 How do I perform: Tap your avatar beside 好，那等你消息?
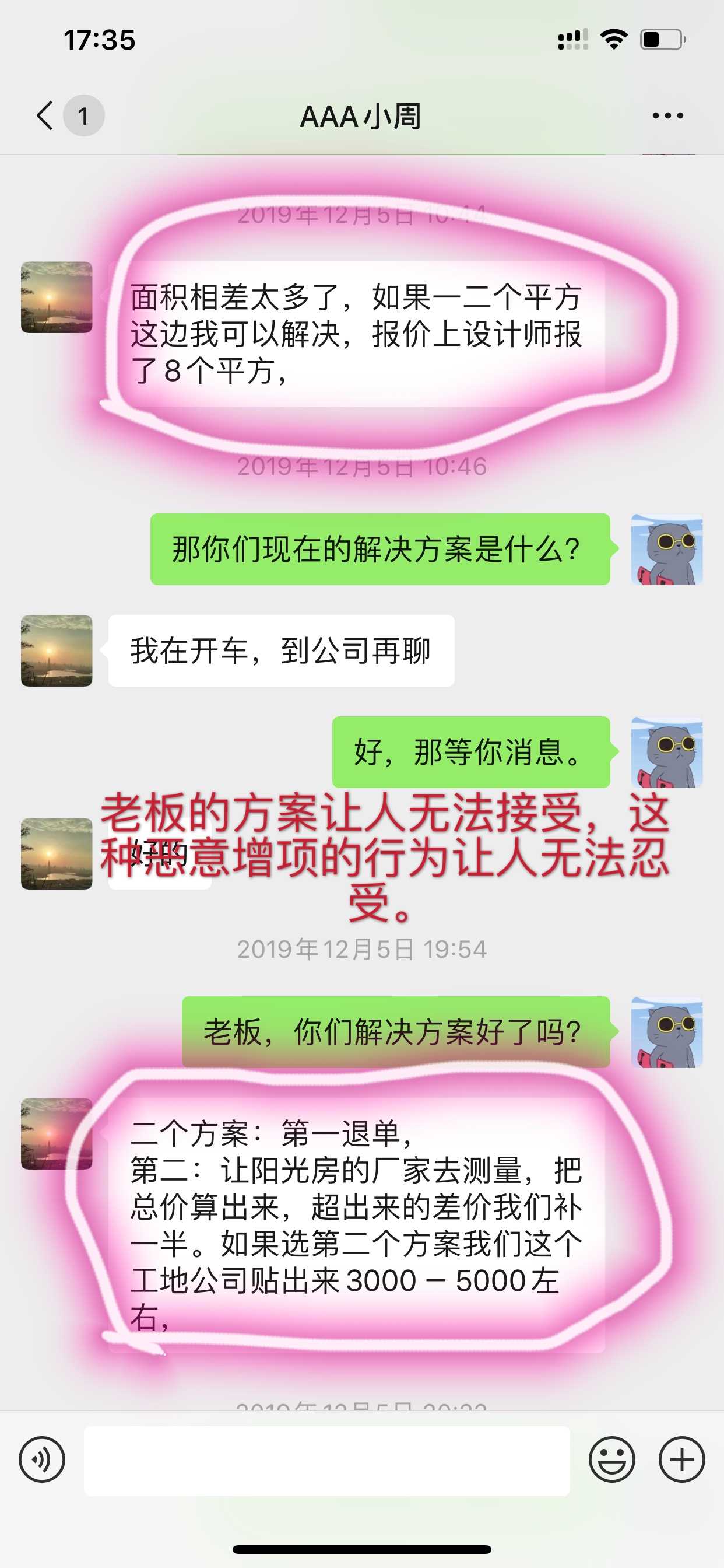(666, 752)
